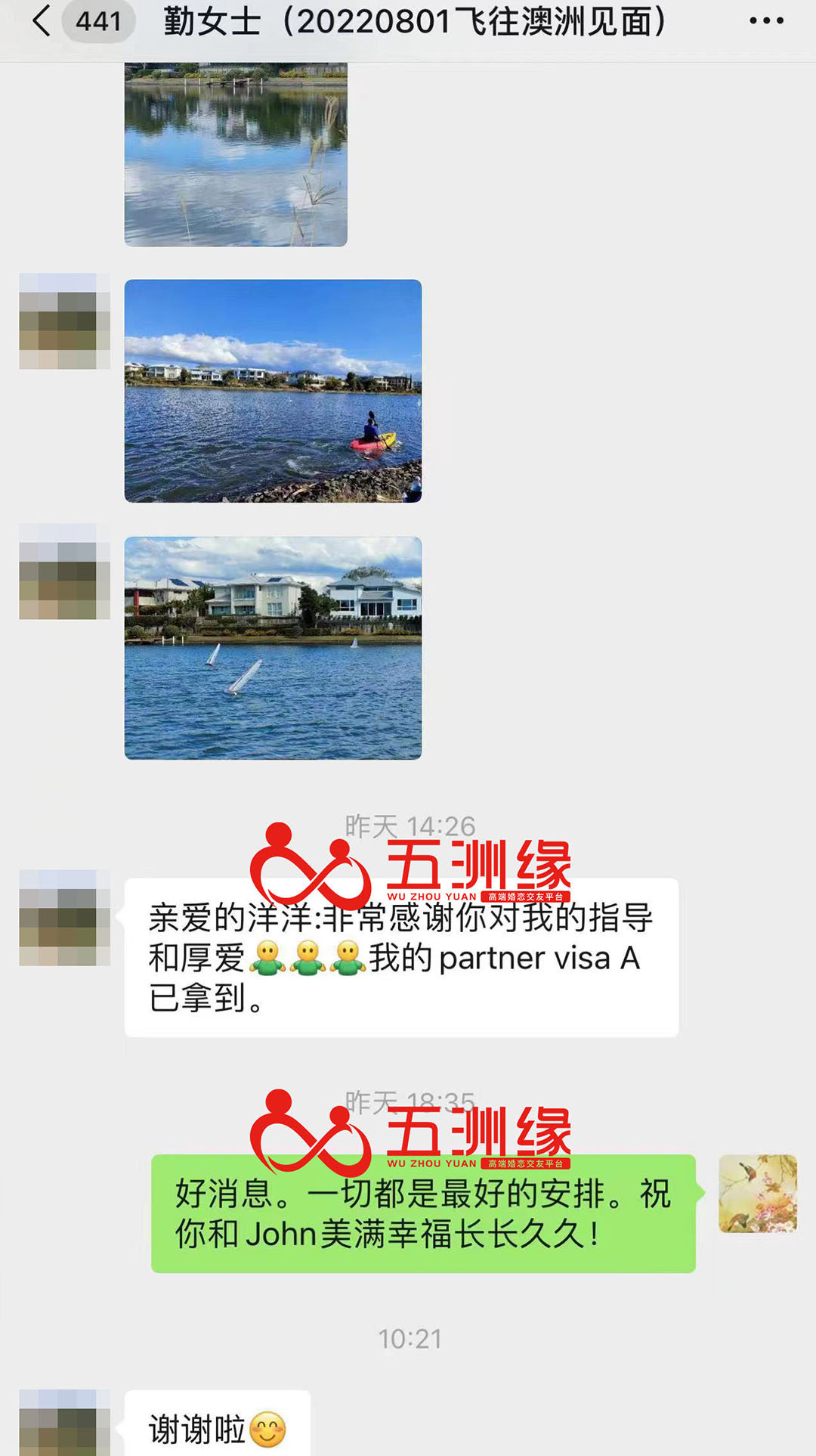Go back to the chat list
The image size is (816, 1456).
42,21
